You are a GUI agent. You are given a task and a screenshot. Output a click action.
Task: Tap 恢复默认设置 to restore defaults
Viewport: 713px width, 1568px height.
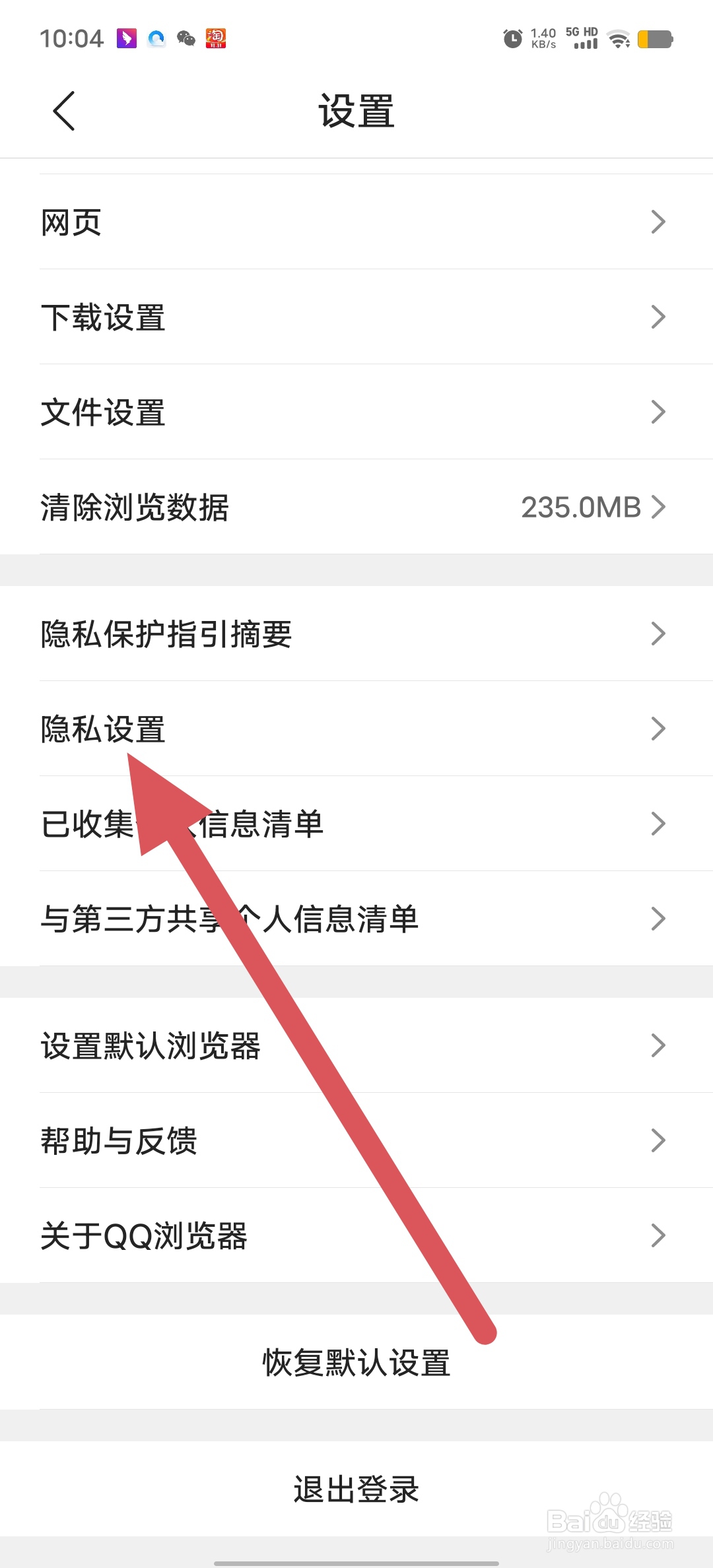(x=356, y=1364)
